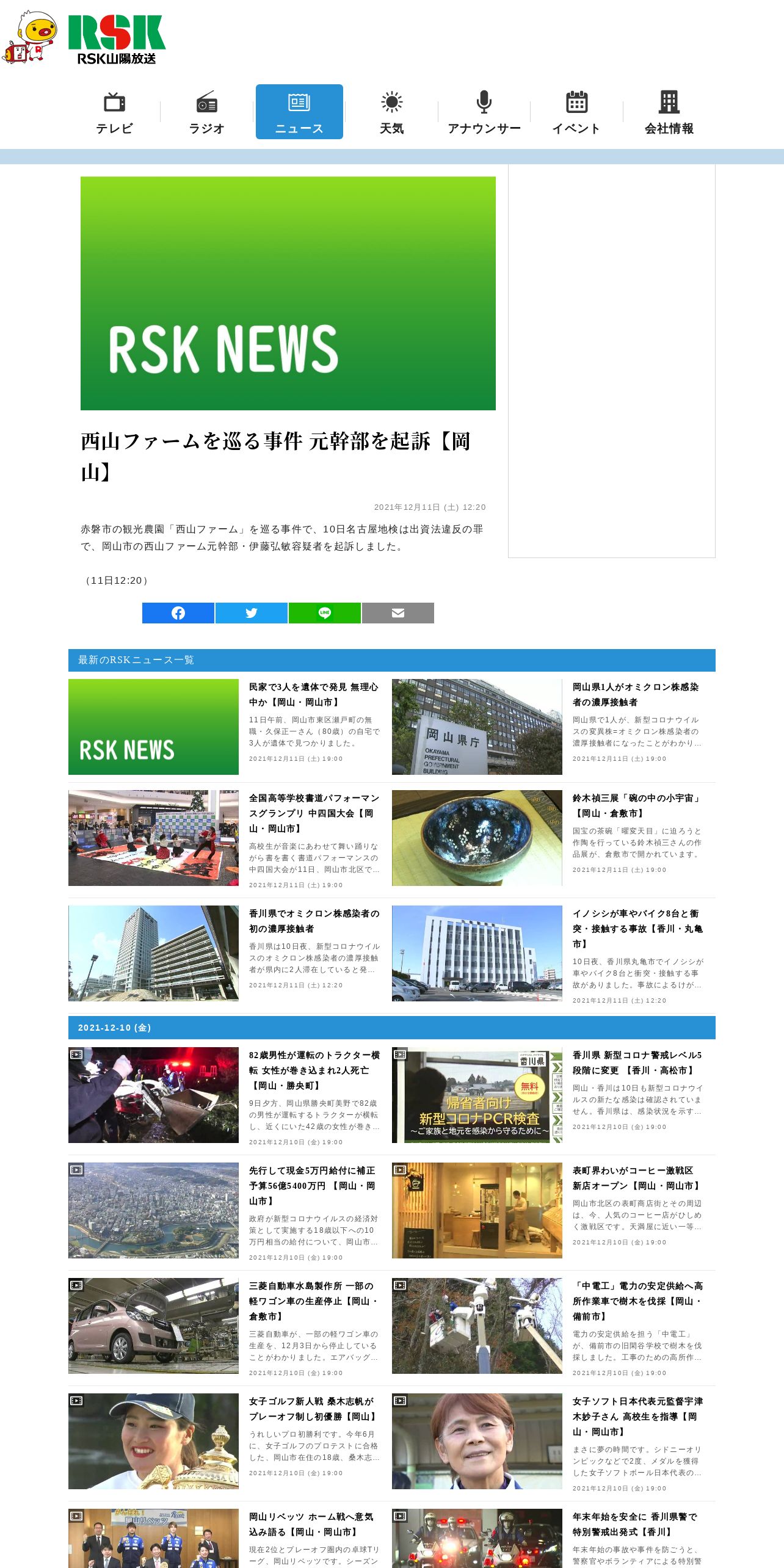Select the ニュース tab

299,112
